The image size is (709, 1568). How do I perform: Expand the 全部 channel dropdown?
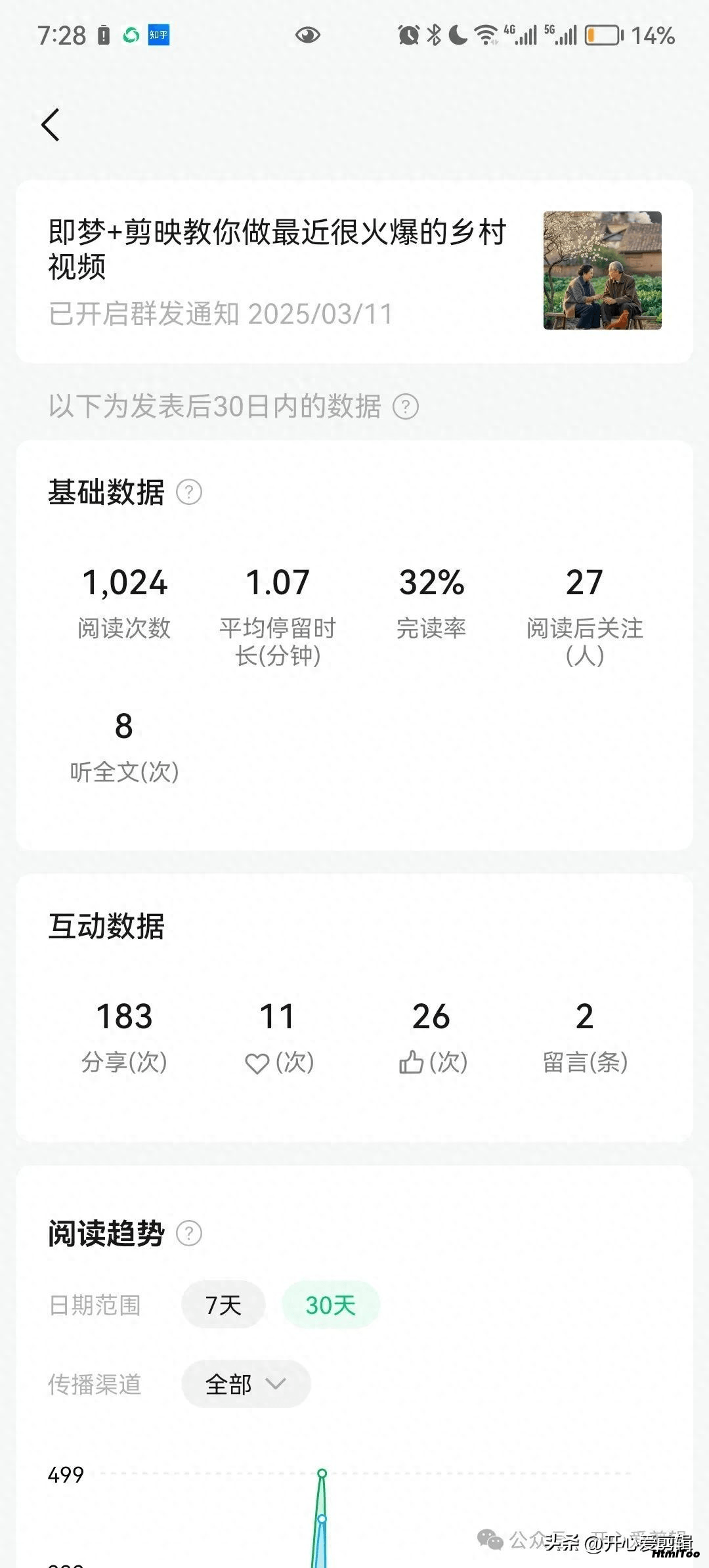[246, 1383]
